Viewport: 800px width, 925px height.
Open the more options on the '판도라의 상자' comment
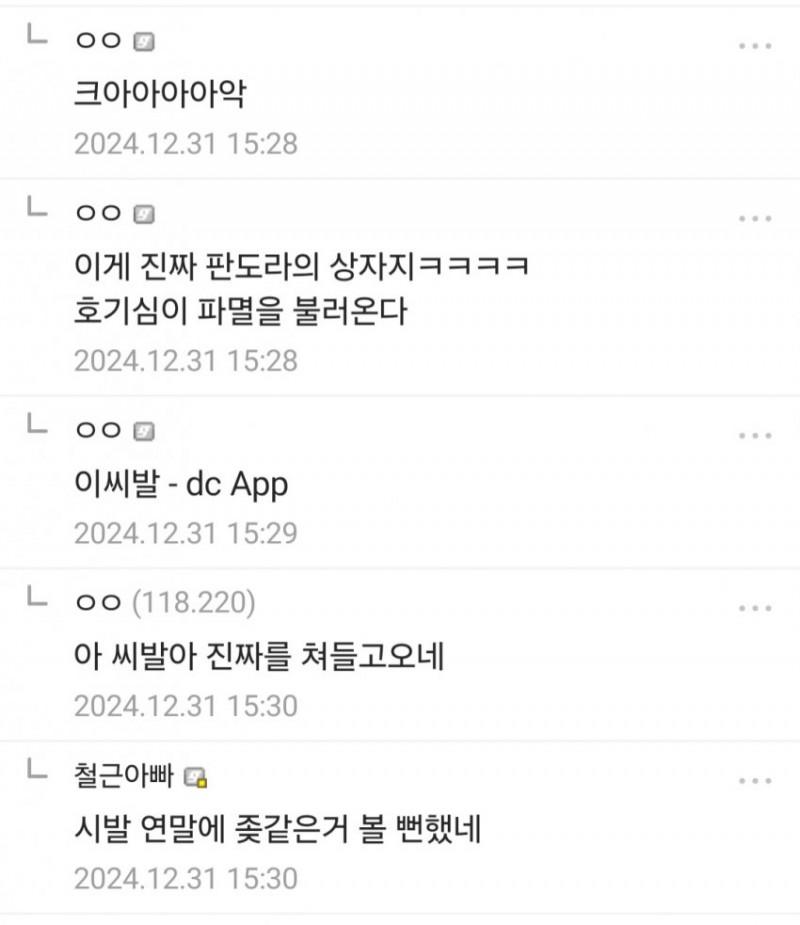tap(754, 218)
